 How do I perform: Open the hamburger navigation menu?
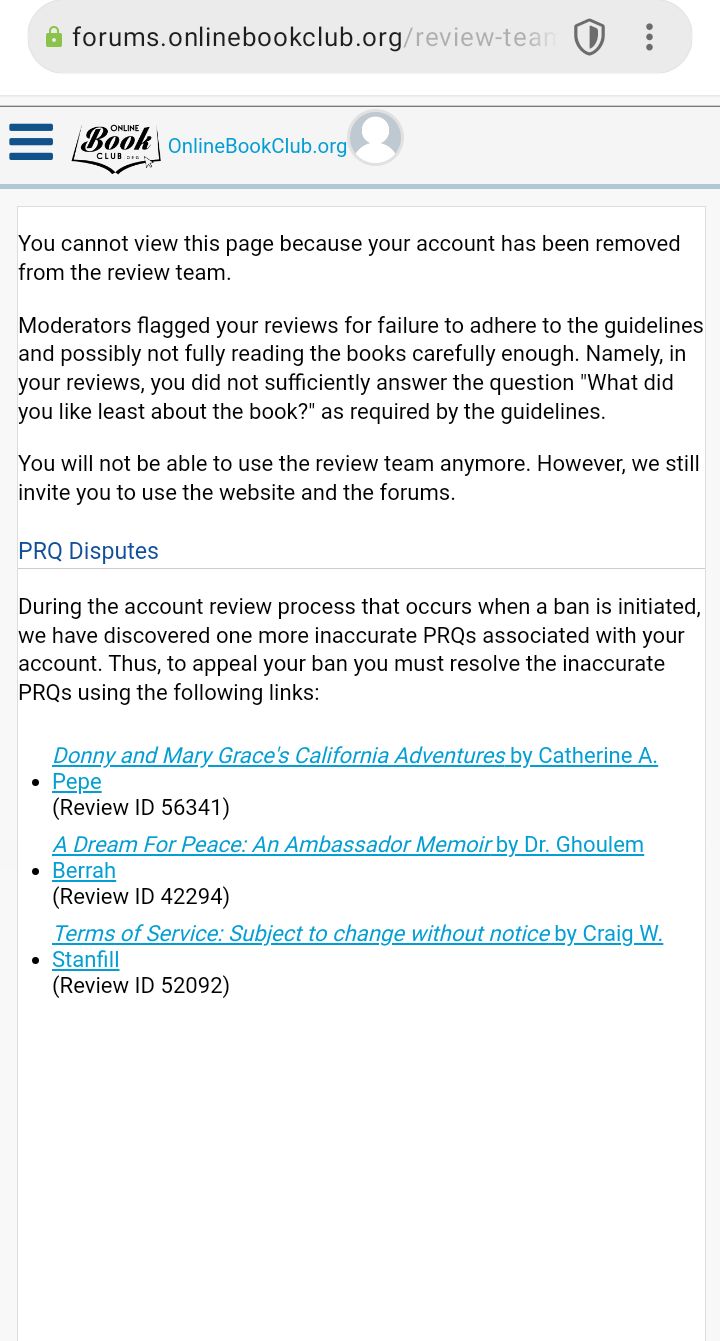(x=31, y=142)
